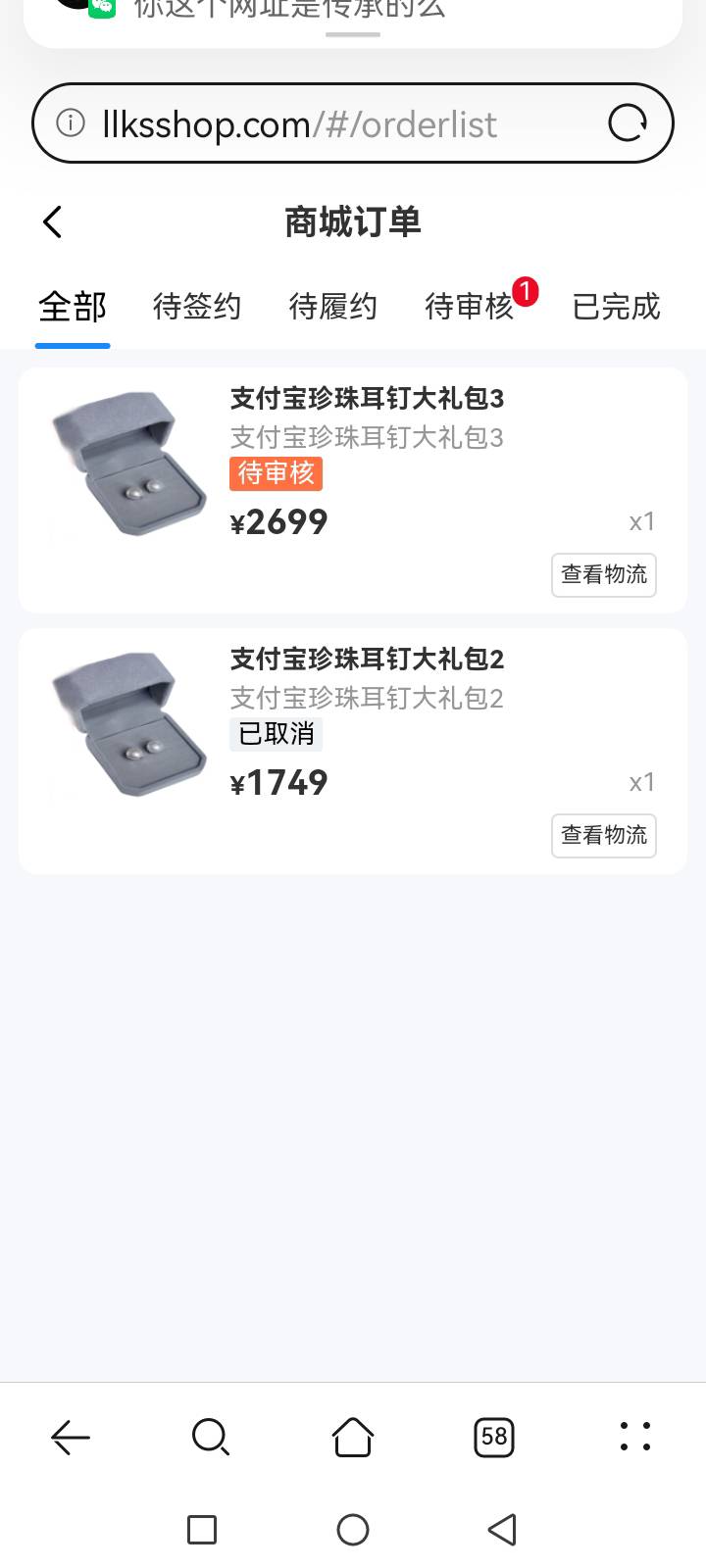Select the 全部 tab

click(x=73, y=307)
